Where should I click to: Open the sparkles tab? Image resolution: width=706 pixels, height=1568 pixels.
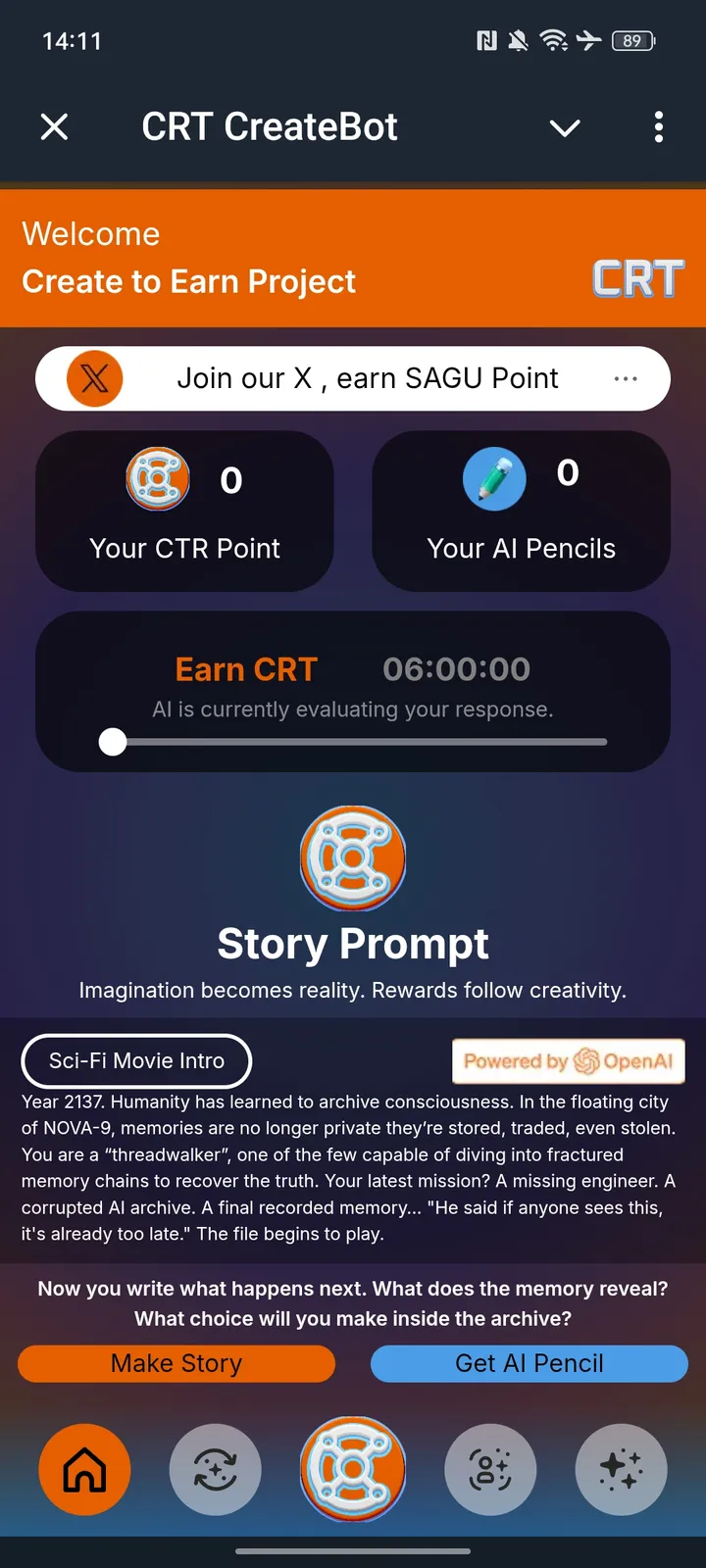click(621, 1469)
